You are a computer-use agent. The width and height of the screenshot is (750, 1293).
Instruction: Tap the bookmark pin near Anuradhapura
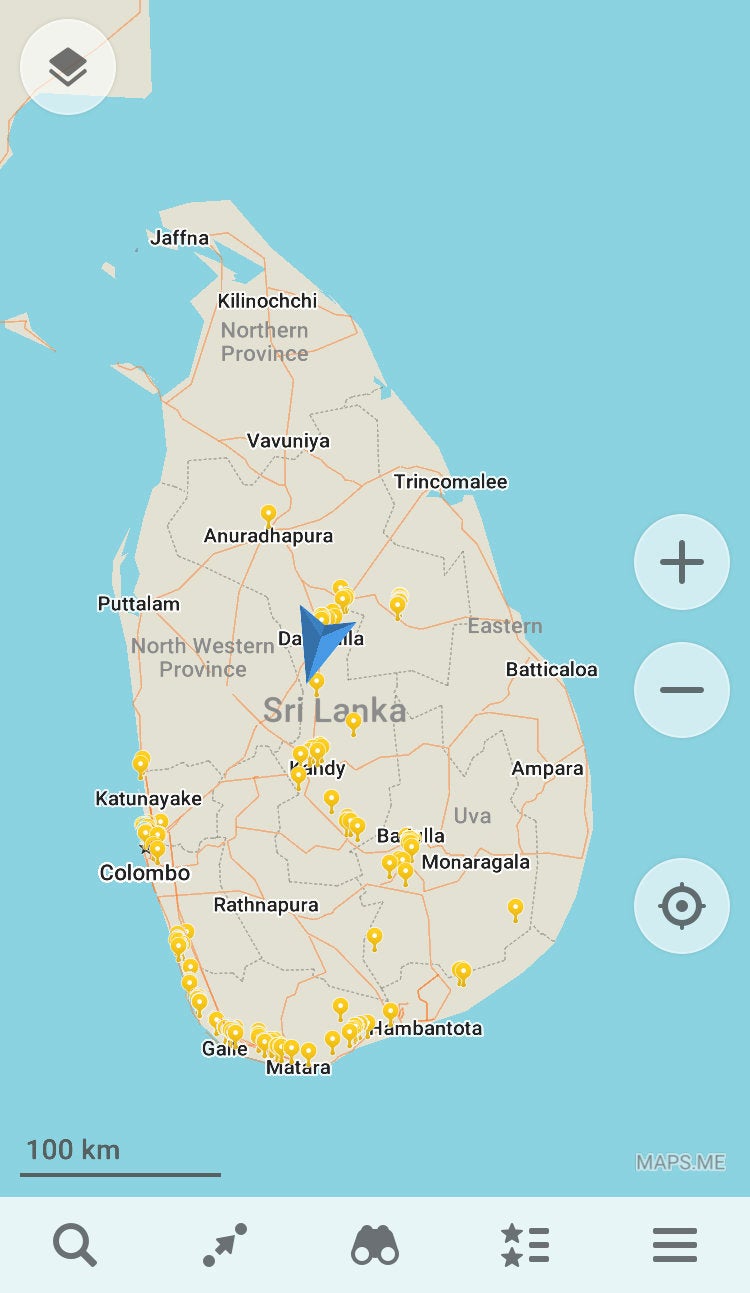[268, 514]
